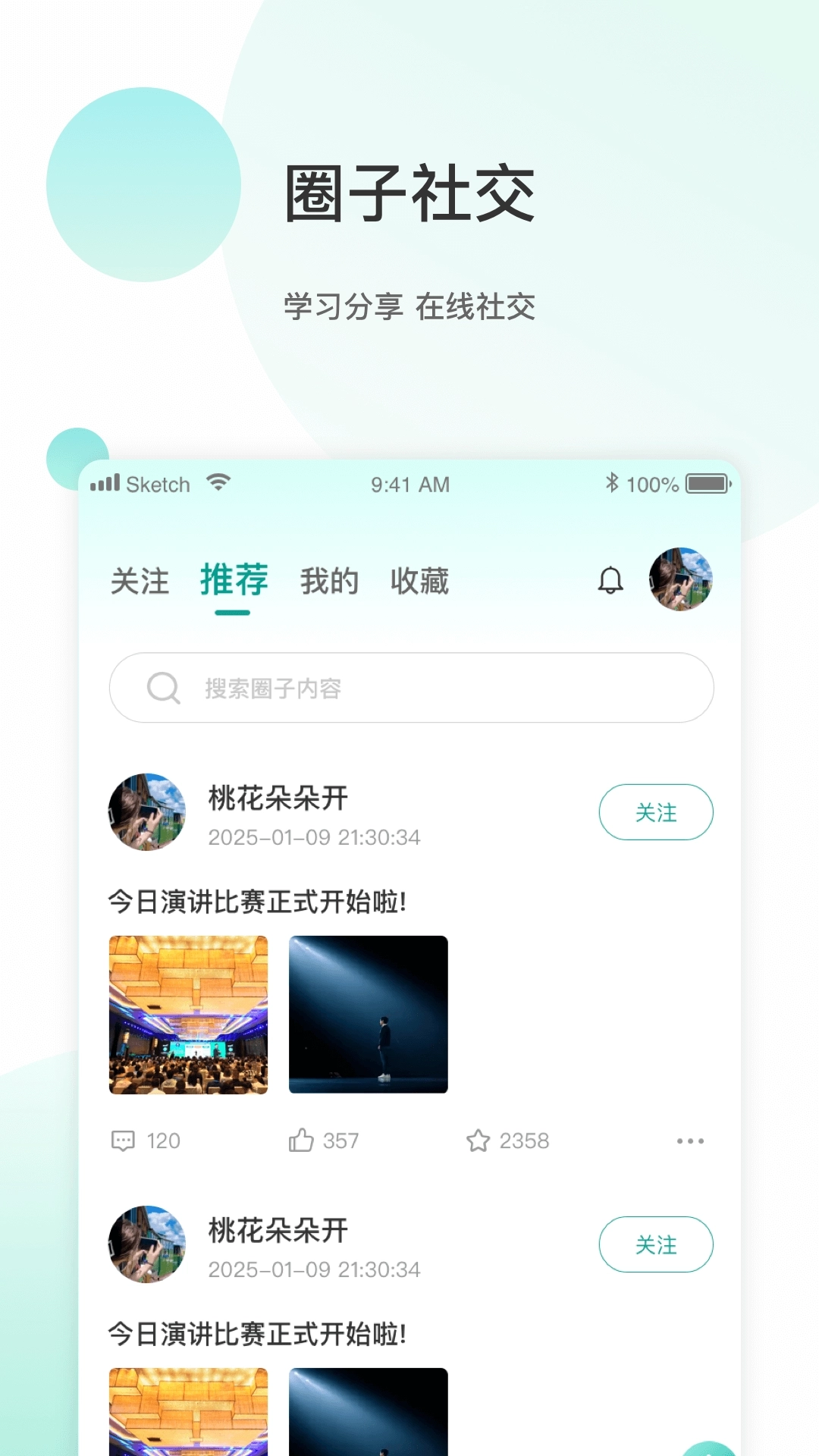Tap 桃花朵朵开's avatar on the first post
The height and width of the screenshot is (1456, 819).
[x=146, y=811]
